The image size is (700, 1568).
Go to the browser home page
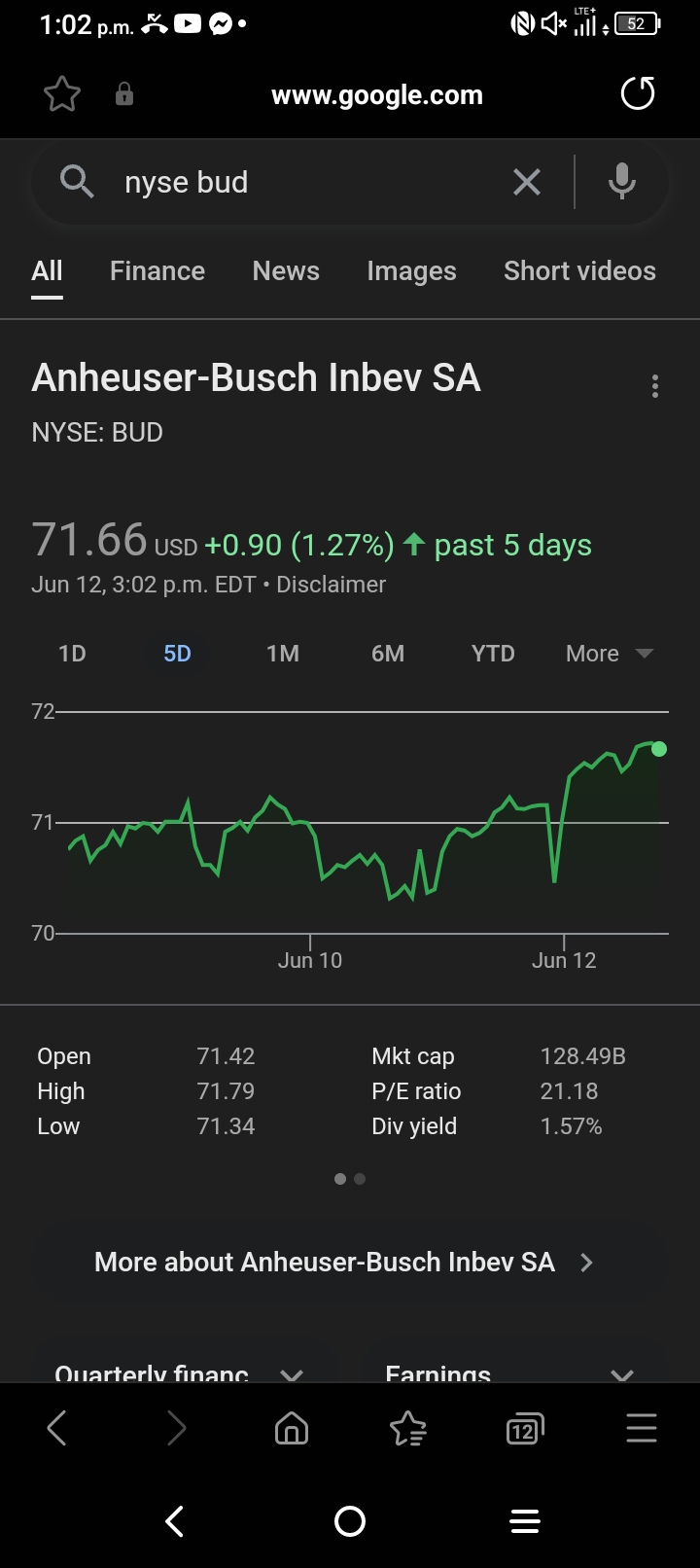[292, 1429]
